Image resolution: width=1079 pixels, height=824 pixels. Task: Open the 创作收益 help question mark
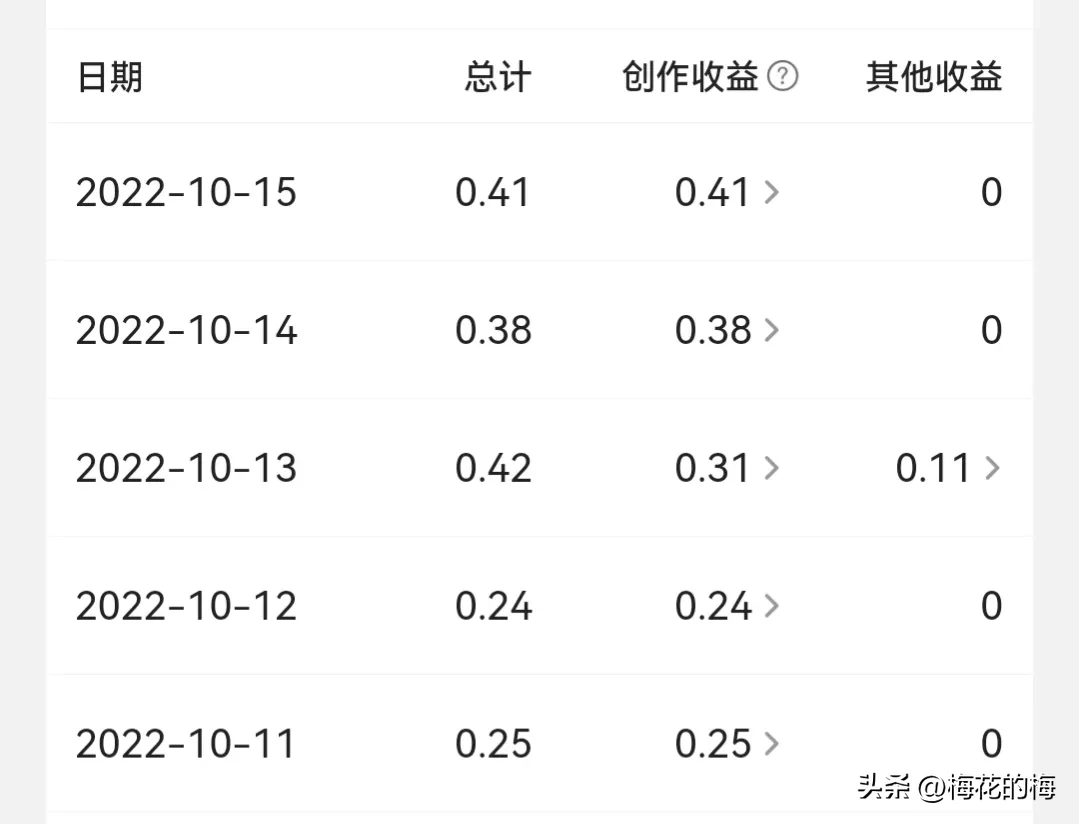(x=782, y=77)
